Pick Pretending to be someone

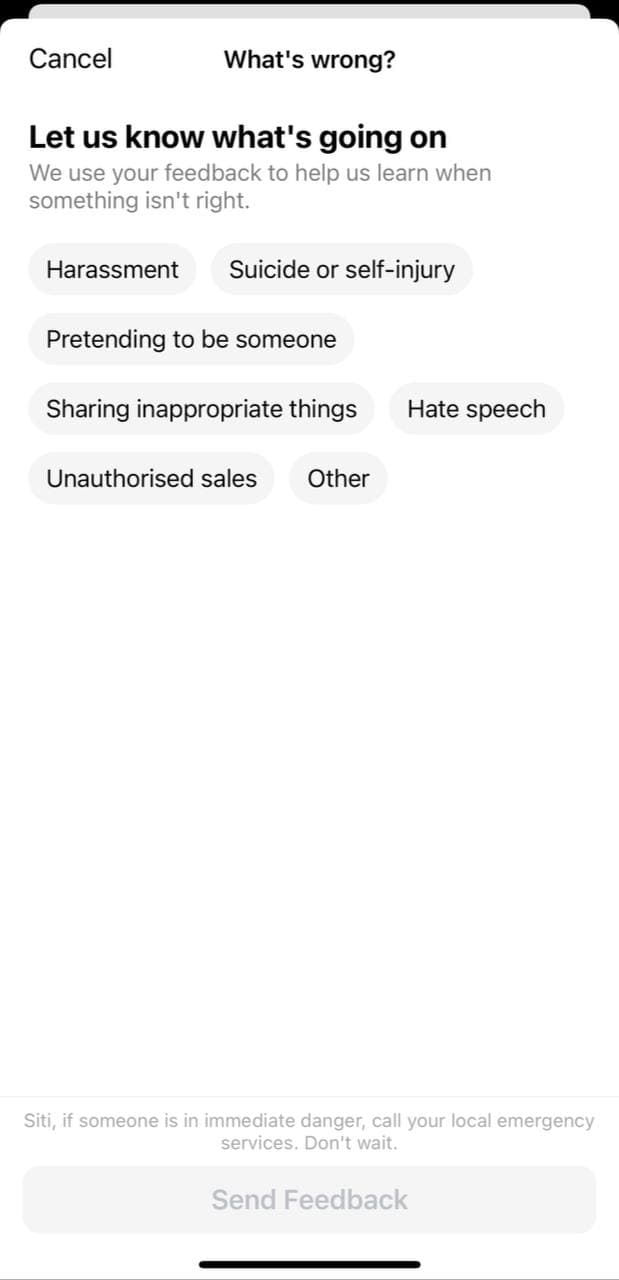click(191, 339)
